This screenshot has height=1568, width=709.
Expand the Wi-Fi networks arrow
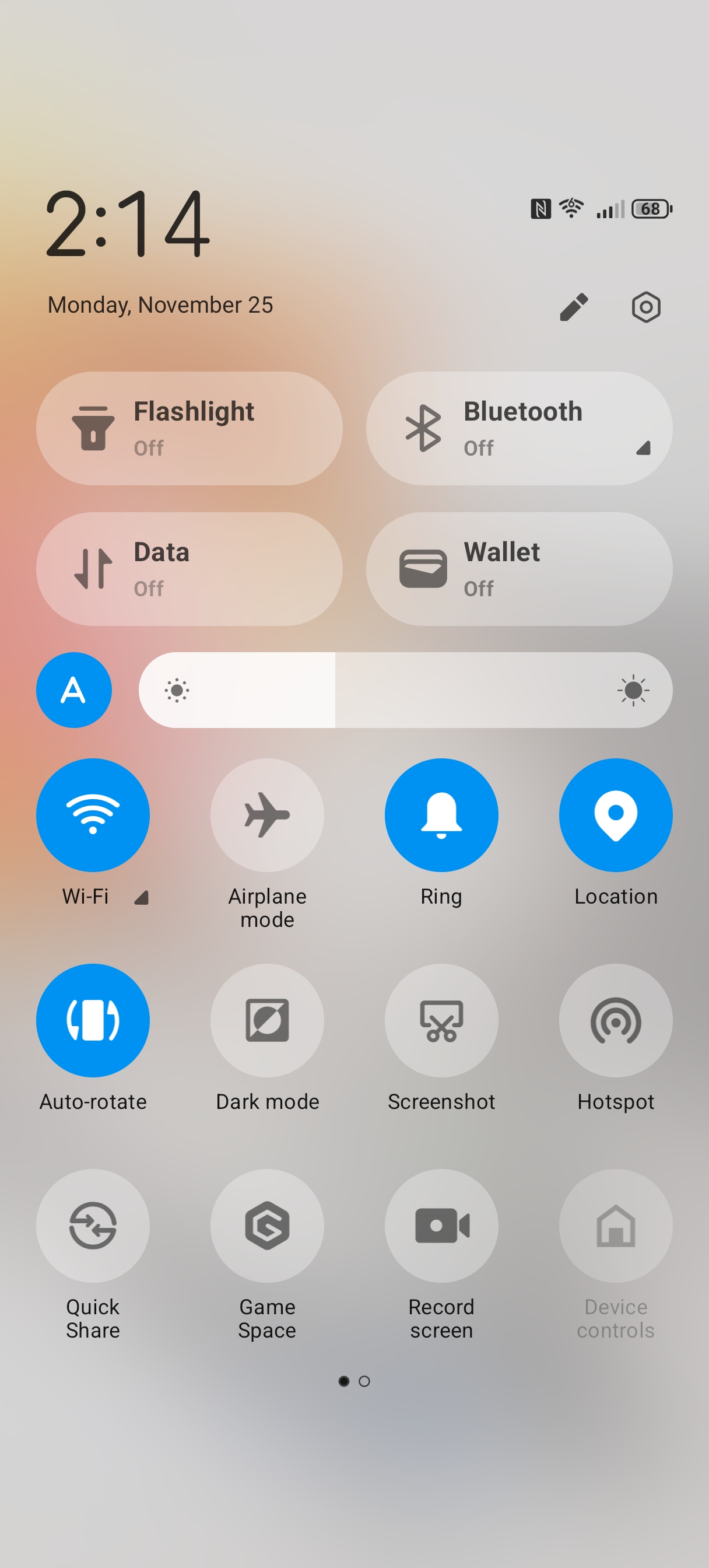(x=141, y=898)
